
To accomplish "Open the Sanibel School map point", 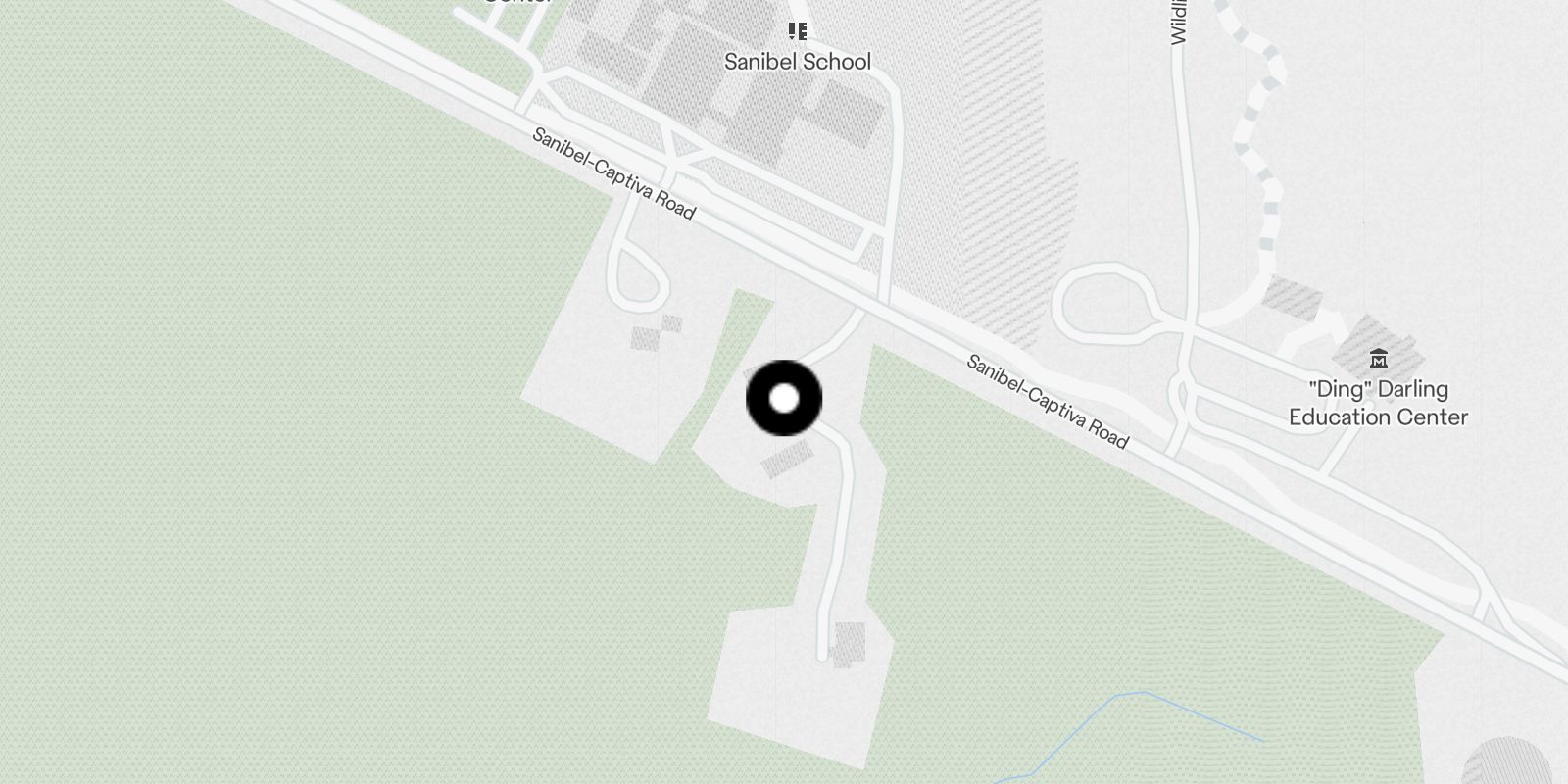I will click(798, 33).
